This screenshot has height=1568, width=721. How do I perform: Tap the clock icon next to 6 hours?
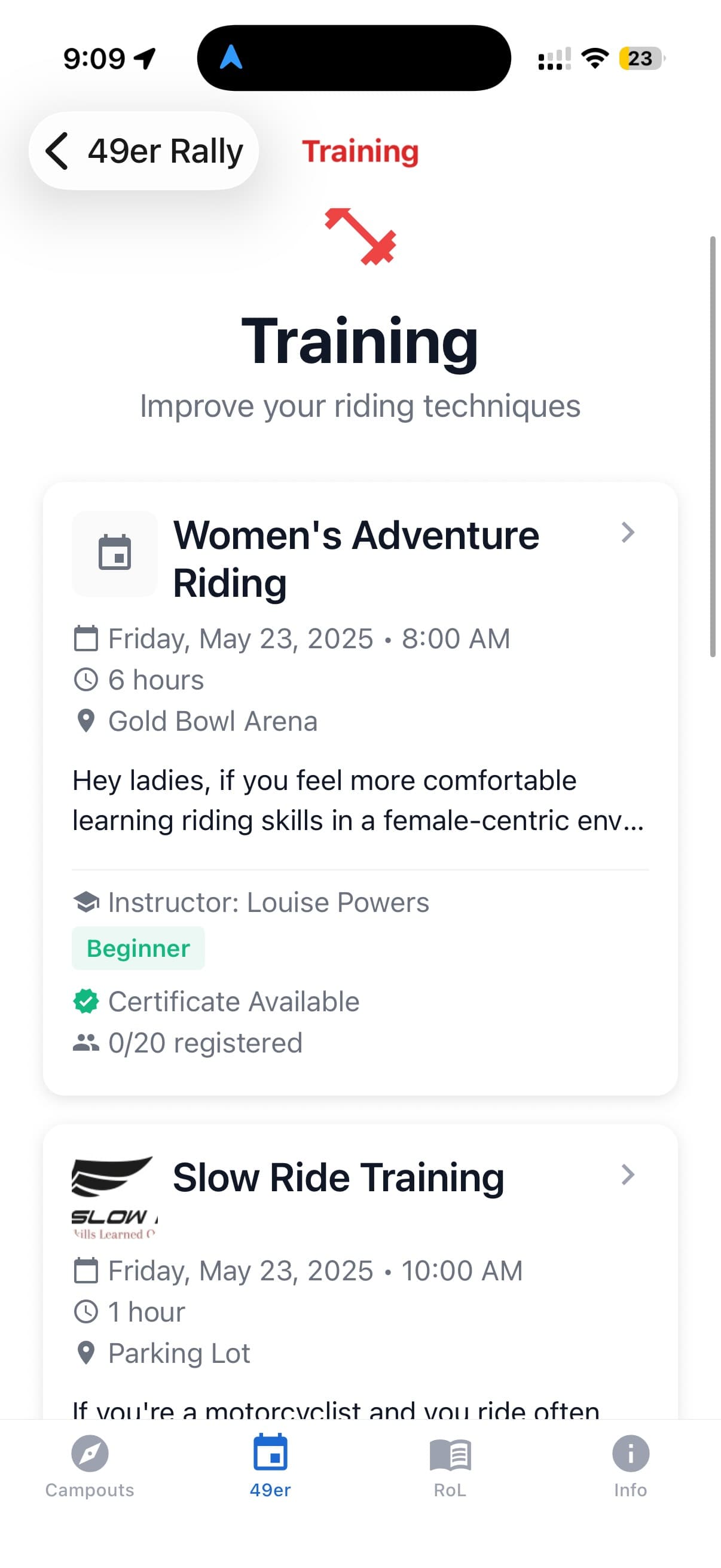click(87, 679)
